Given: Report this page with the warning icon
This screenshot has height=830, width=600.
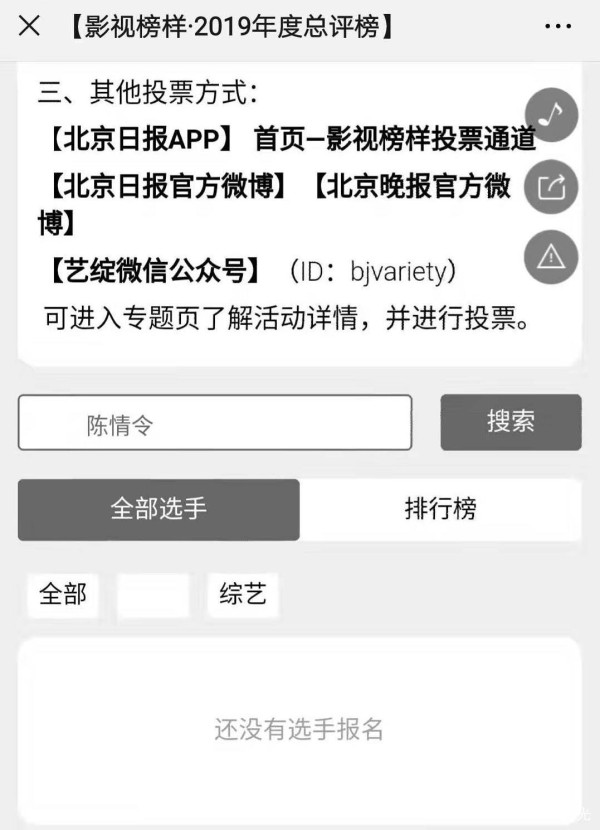Looking at the screenshot, I should tap(551, 257).
